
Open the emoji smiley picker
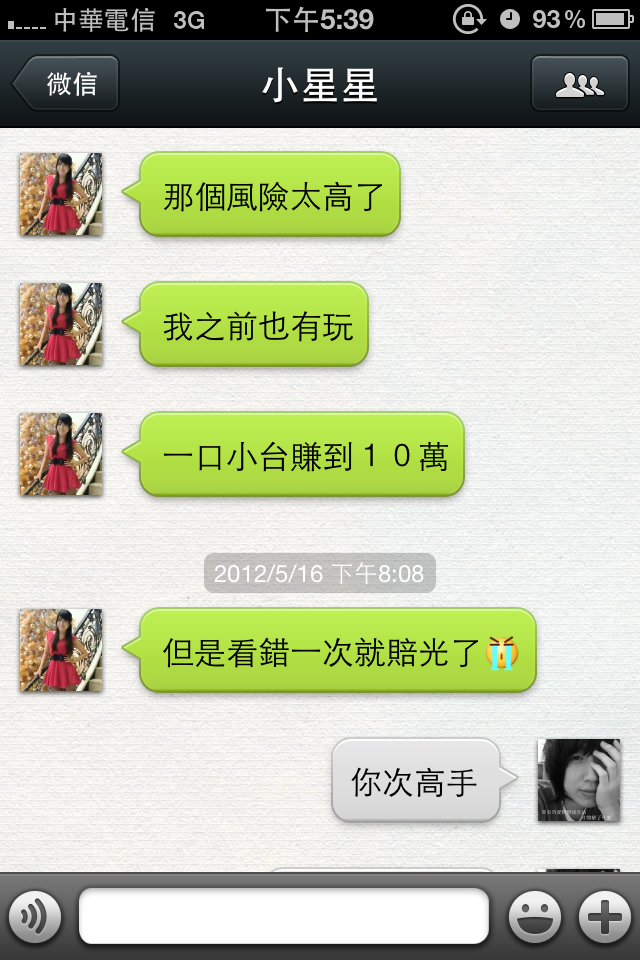(535, 916)
